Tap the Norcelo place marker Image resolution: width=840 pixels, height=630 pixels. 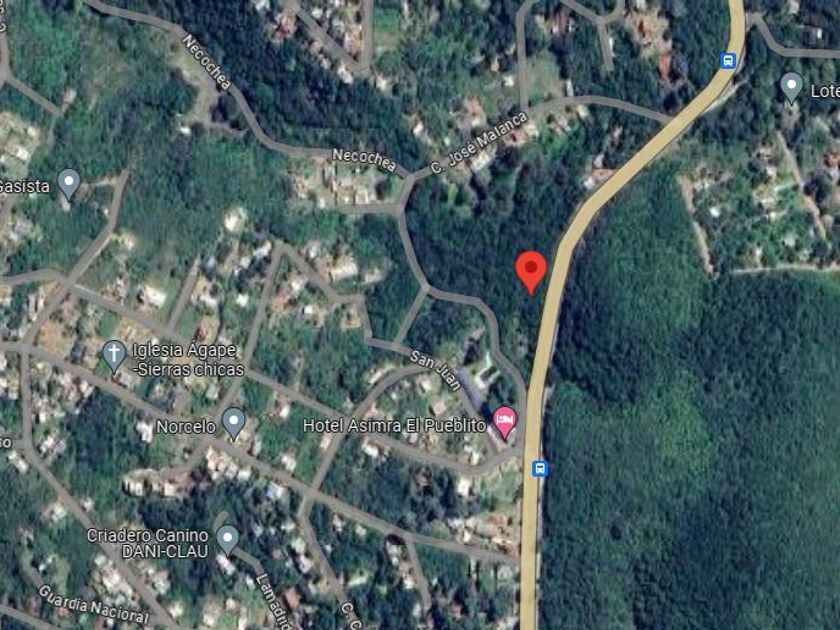pos(234,423)
